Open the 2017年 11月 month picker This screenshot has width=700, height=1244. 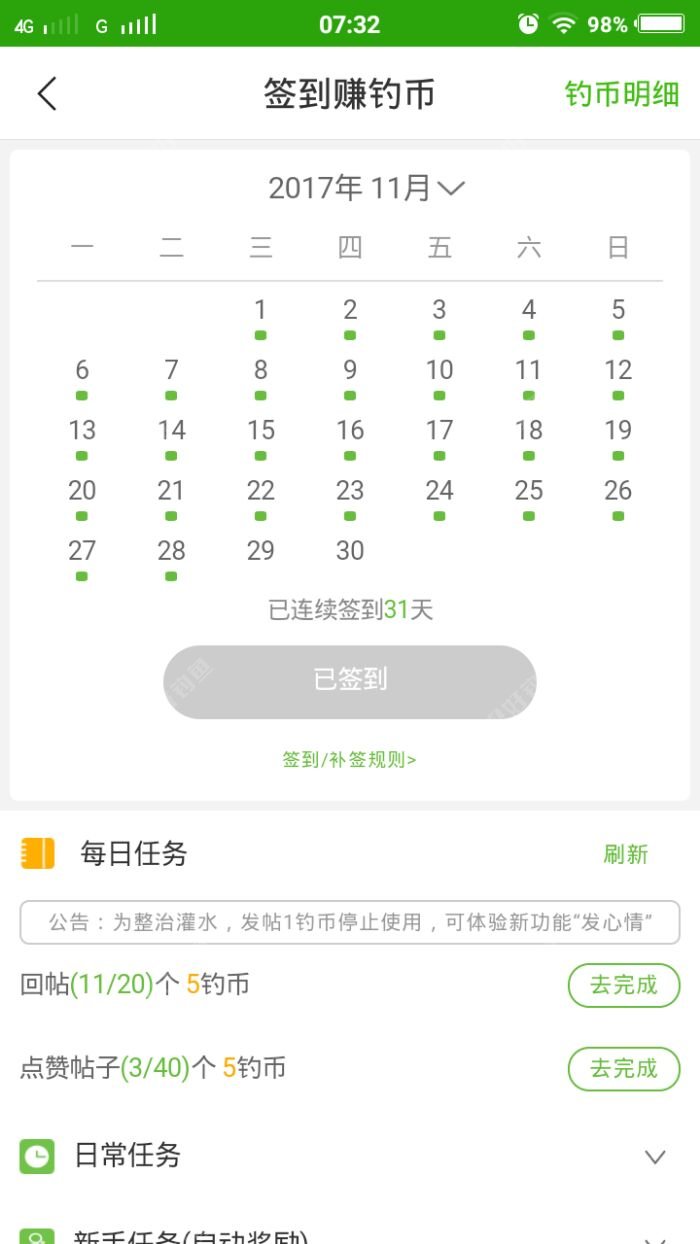366,188
